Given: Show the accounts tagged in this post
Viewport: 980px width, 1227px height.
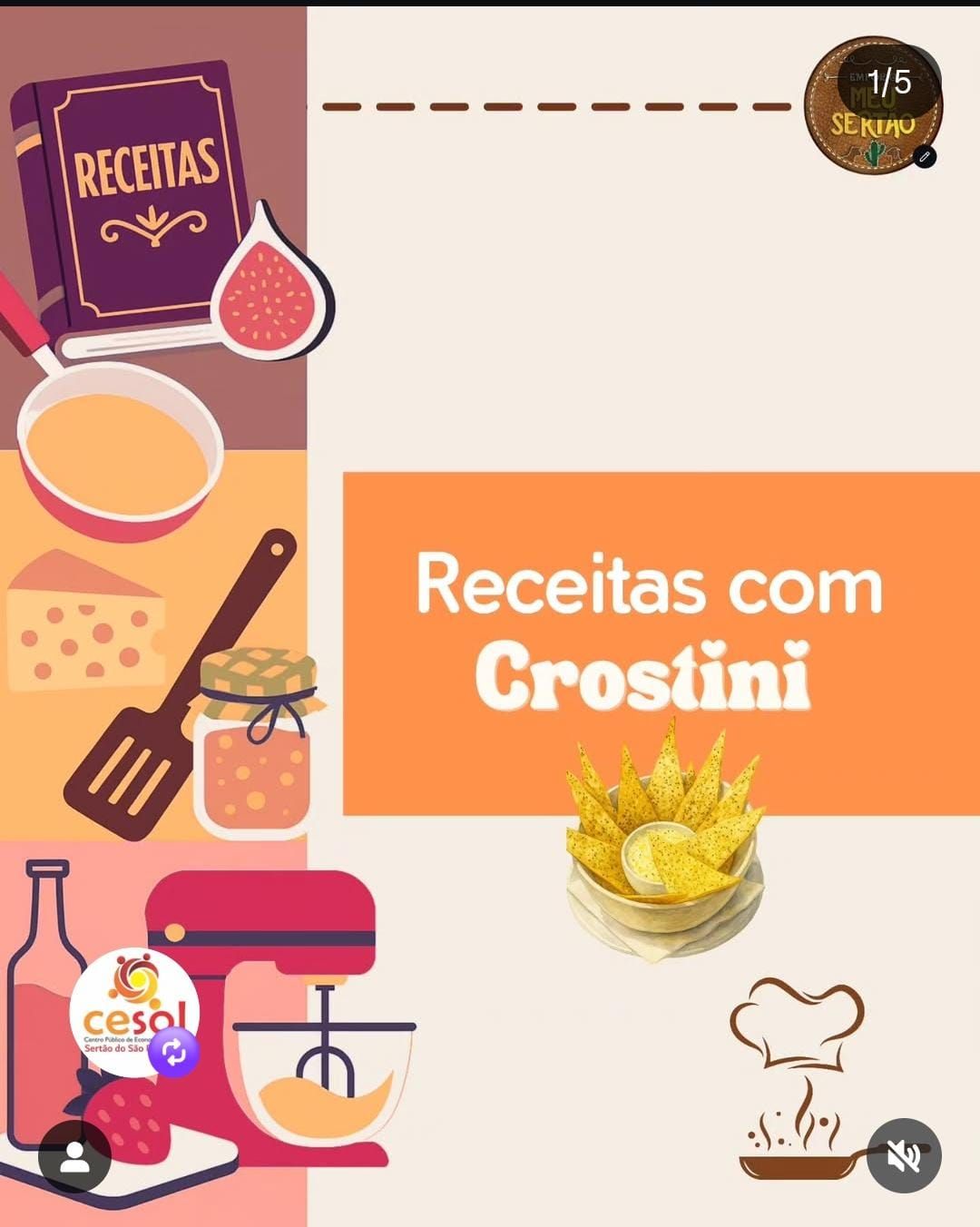Looking at the screenshot, I should pyautogui.click(x=74, y=1156).
